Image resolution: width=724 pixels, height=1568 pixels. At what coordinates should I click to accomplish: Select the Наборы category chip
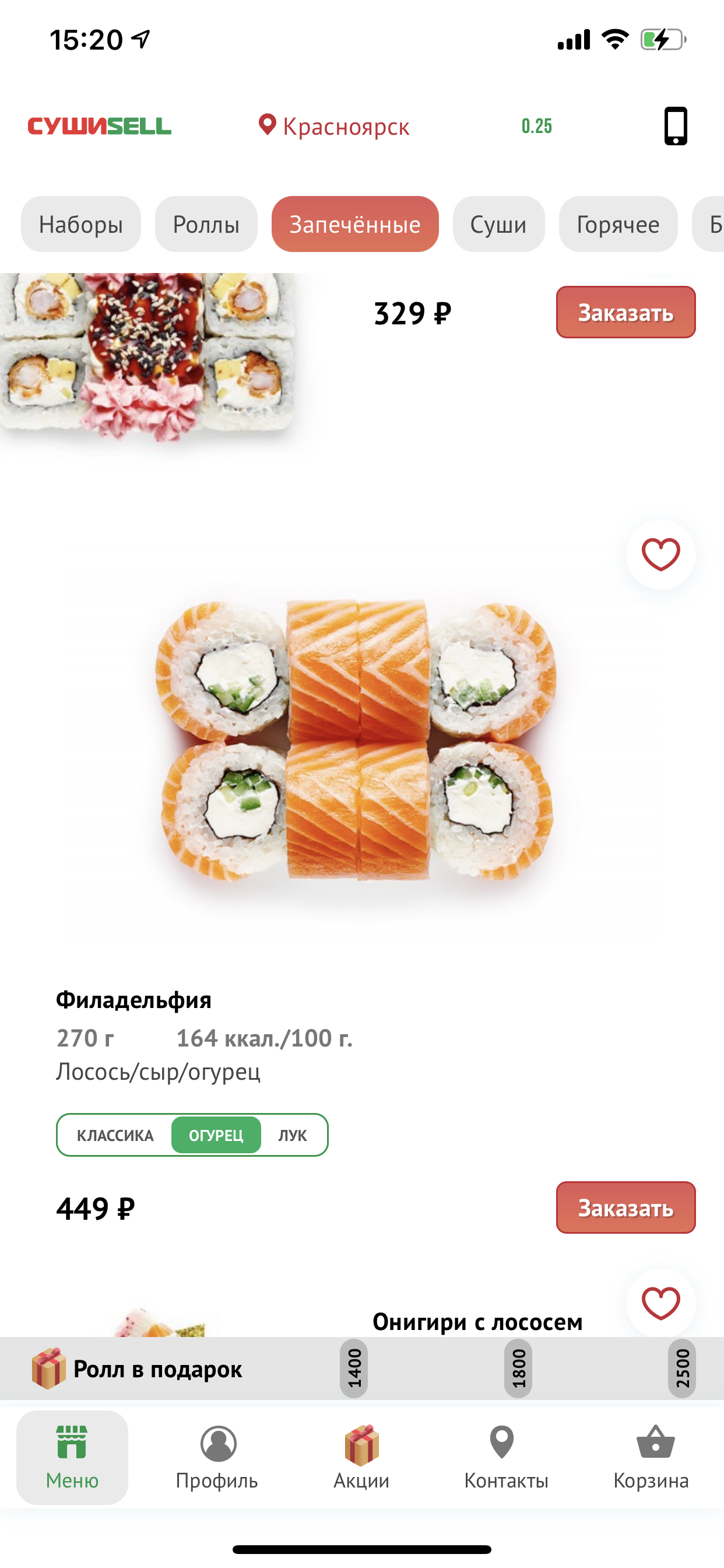click(x=81, y=224)
